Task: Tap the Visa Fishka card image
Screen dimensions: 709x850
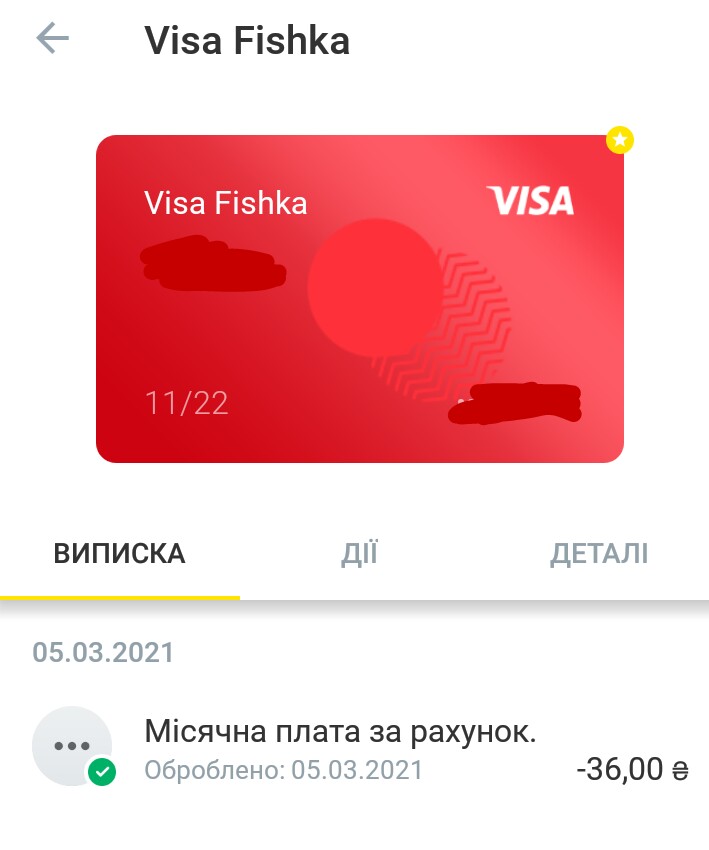Action: [359, 299]
